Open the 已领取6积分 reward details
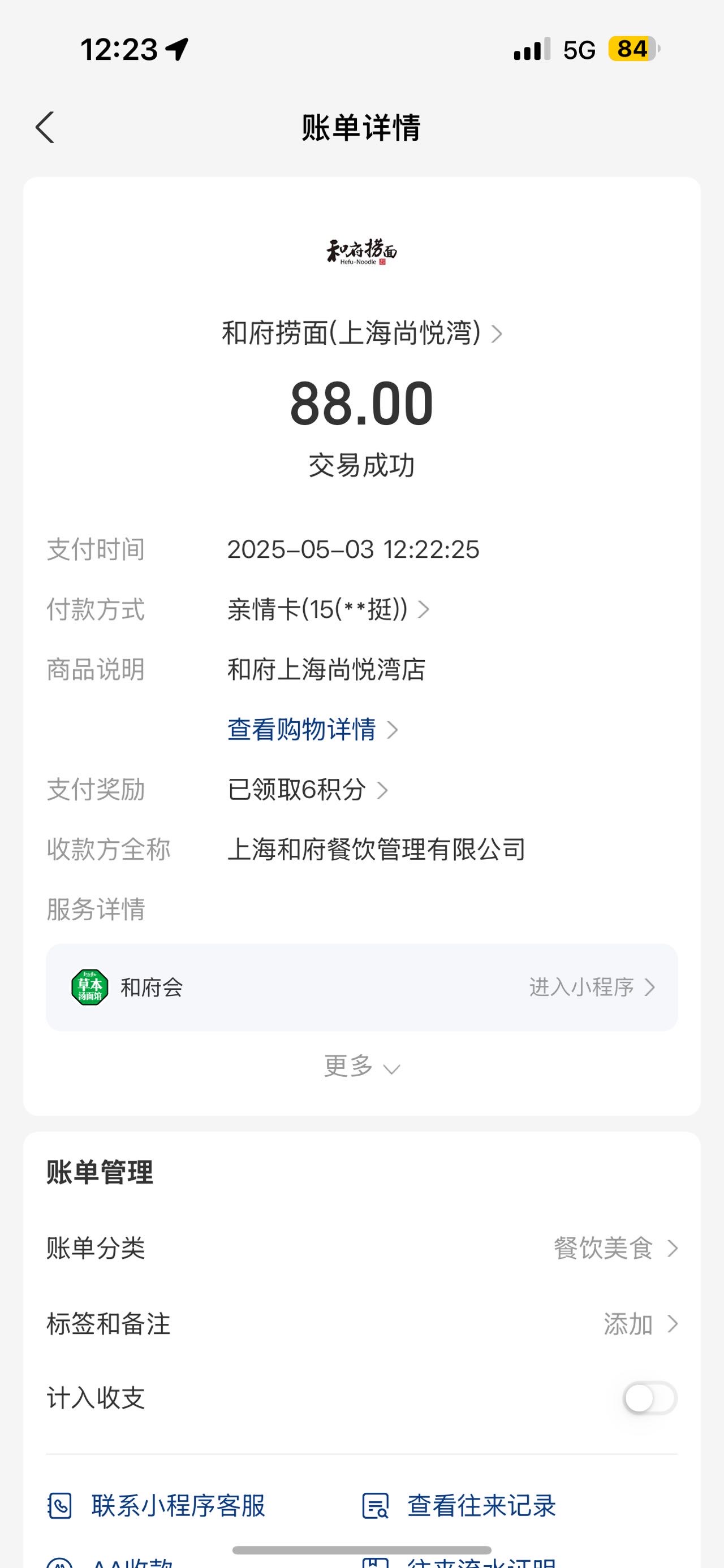Image resolution: width=724 pixels, height=1568 pixels. [308, 790]
